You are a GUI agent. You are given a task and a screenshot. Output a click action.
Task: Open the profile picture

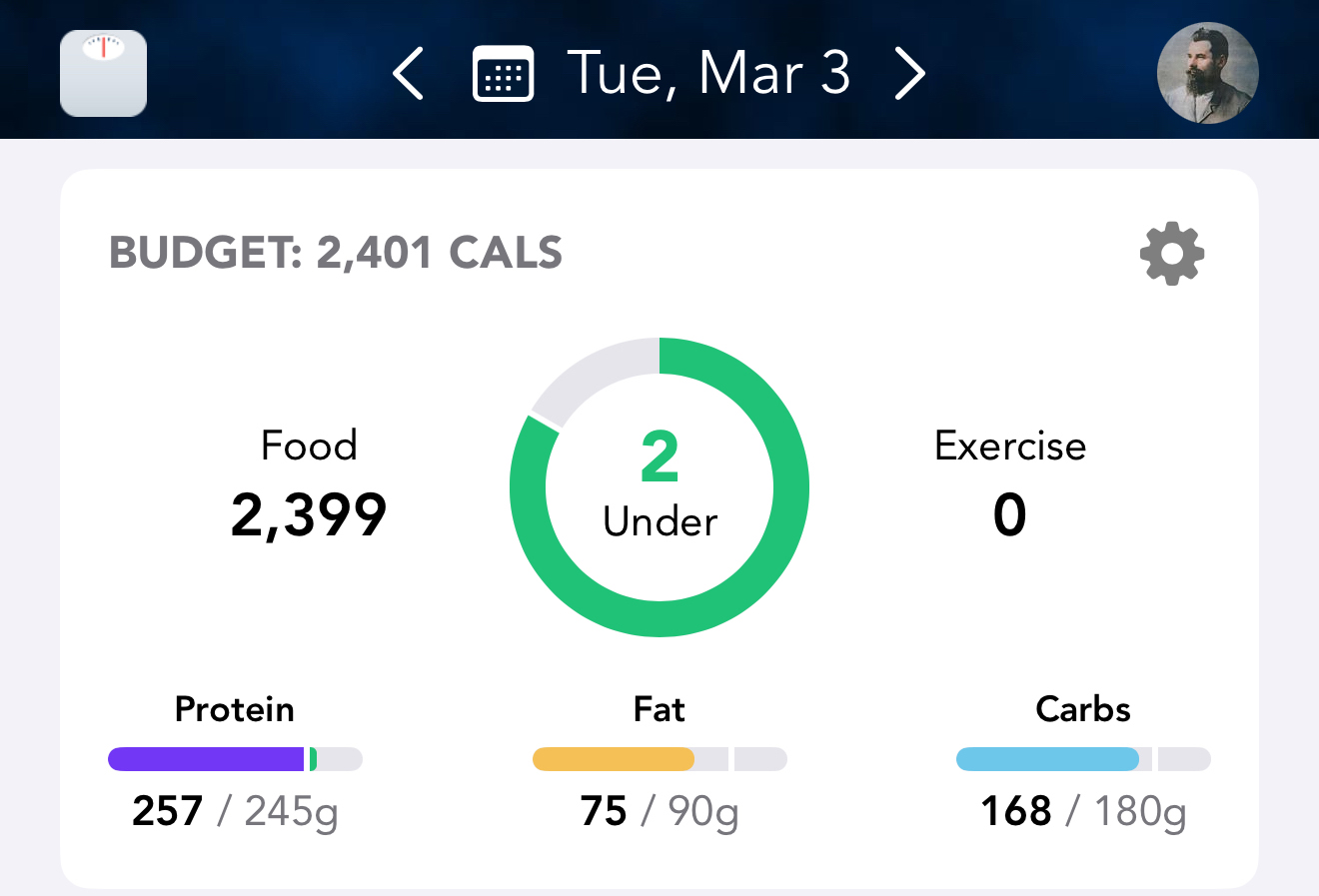coord(1207,73)
